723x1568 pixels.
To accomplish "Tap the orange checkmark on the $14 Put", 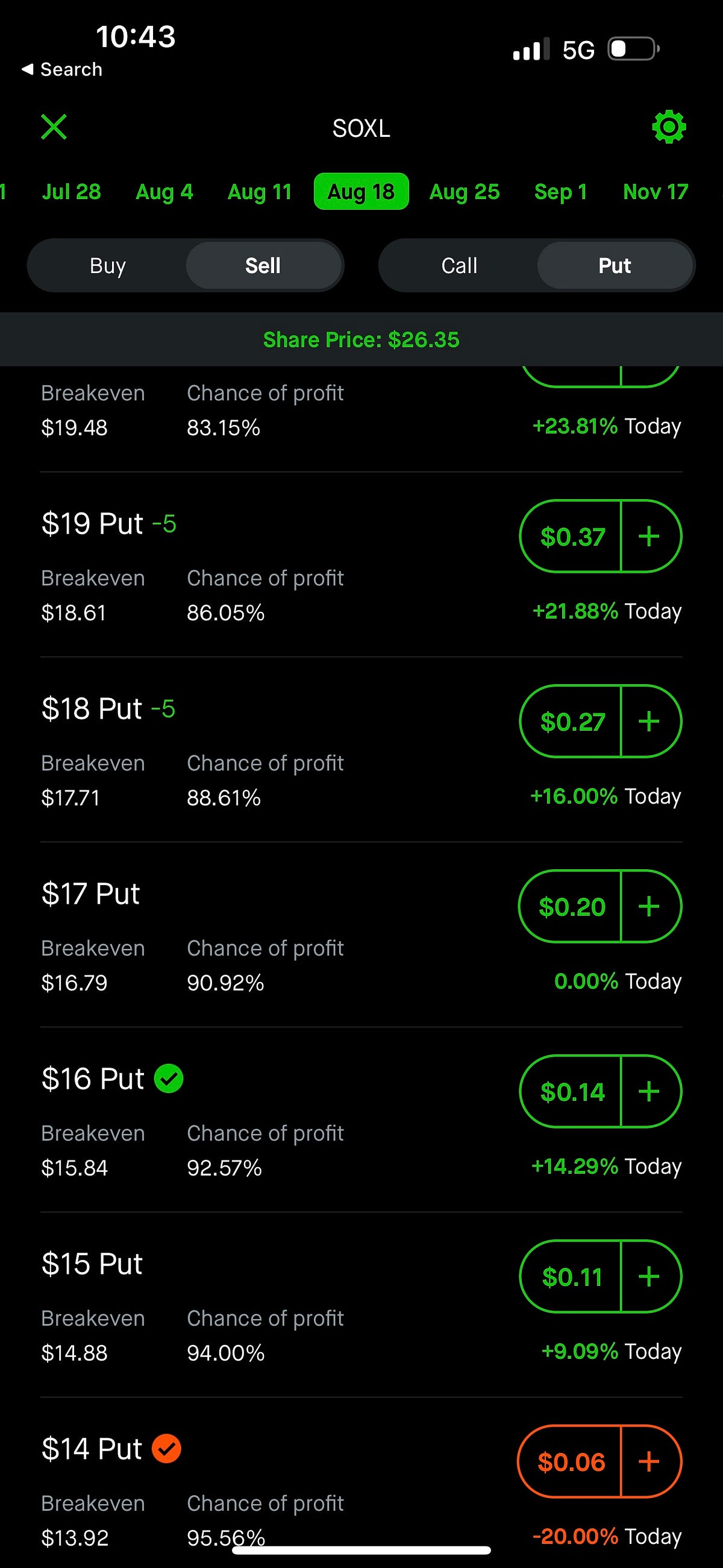I will [x=167, y=1448].
